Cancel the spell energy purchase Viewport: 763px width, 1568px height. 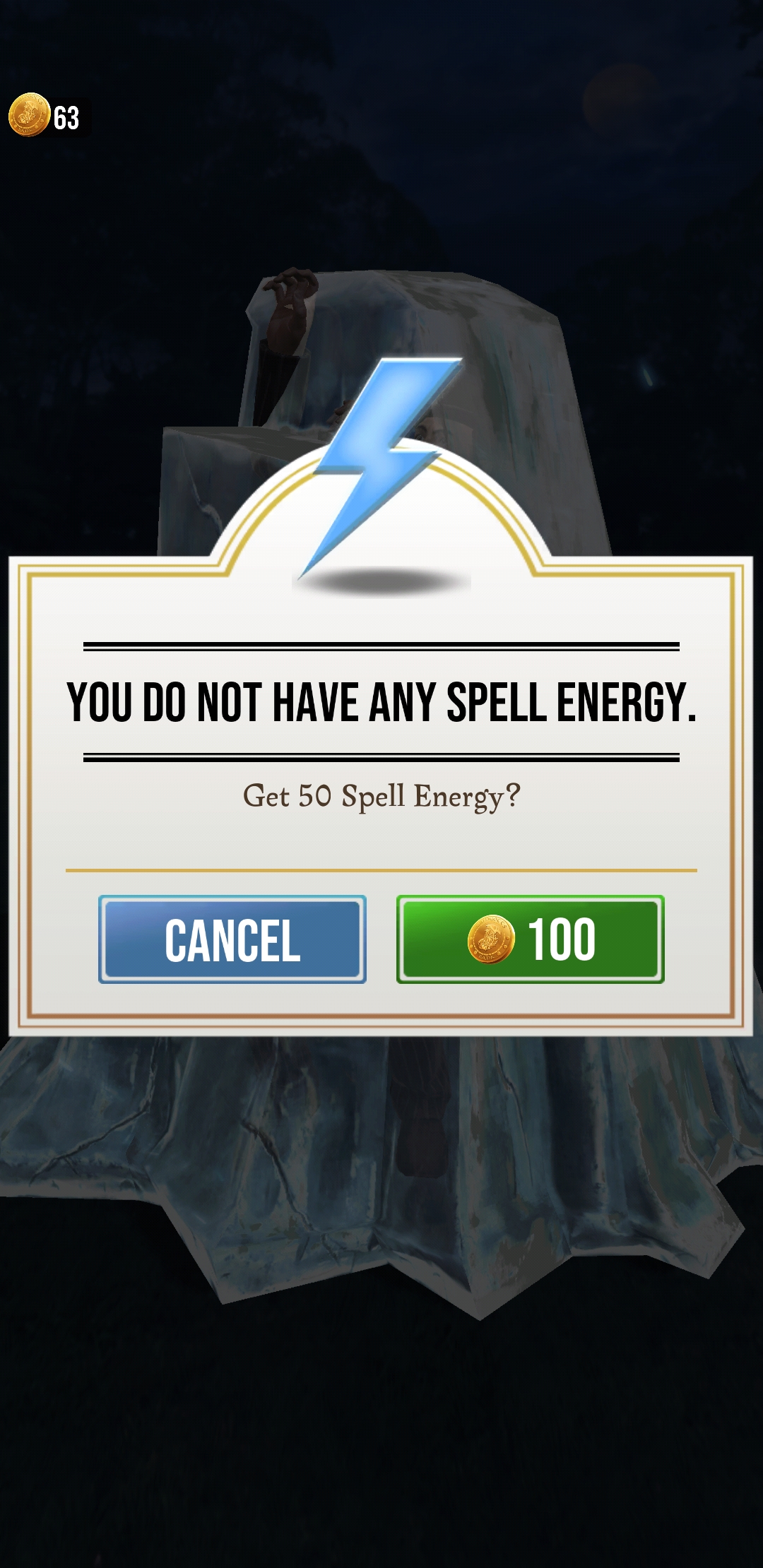(232, 939)
